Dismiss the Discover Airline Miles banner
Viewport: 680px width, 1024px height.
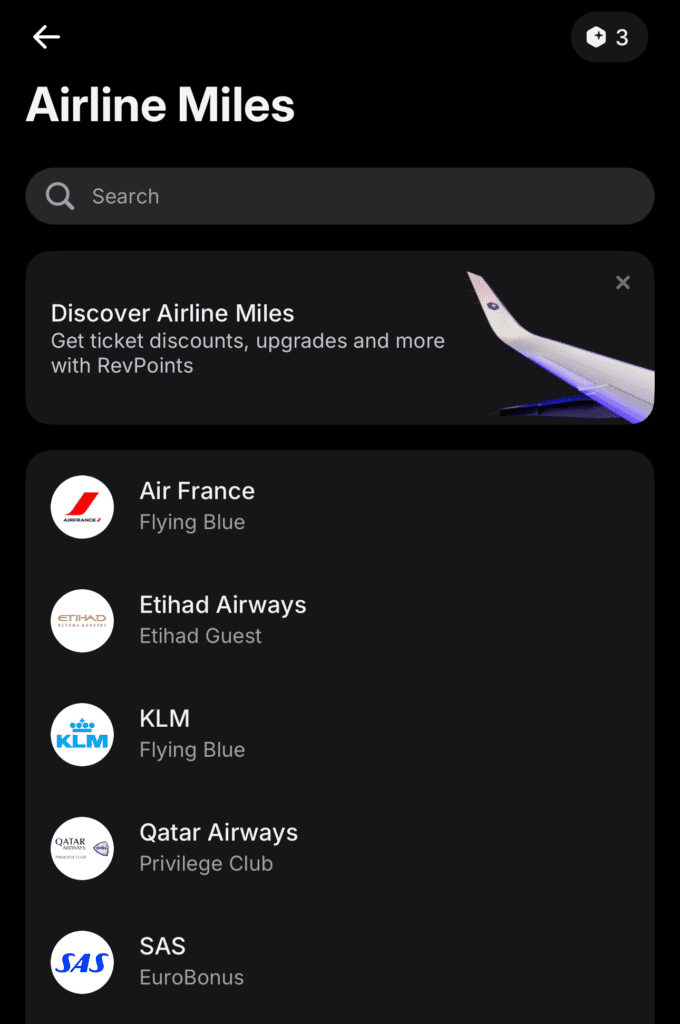coord(623,283)
